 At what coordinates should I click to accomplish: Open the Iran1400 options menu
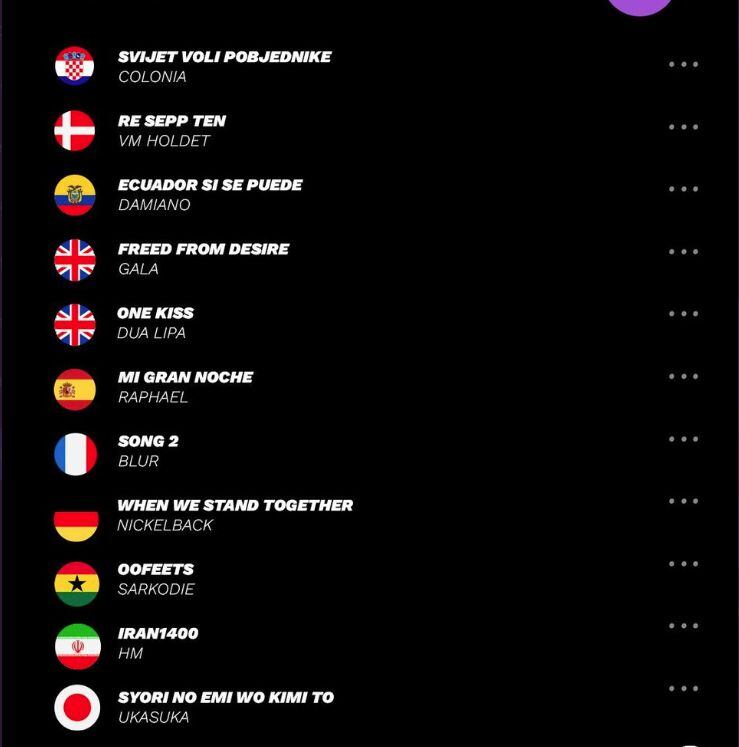coord(684,625)
